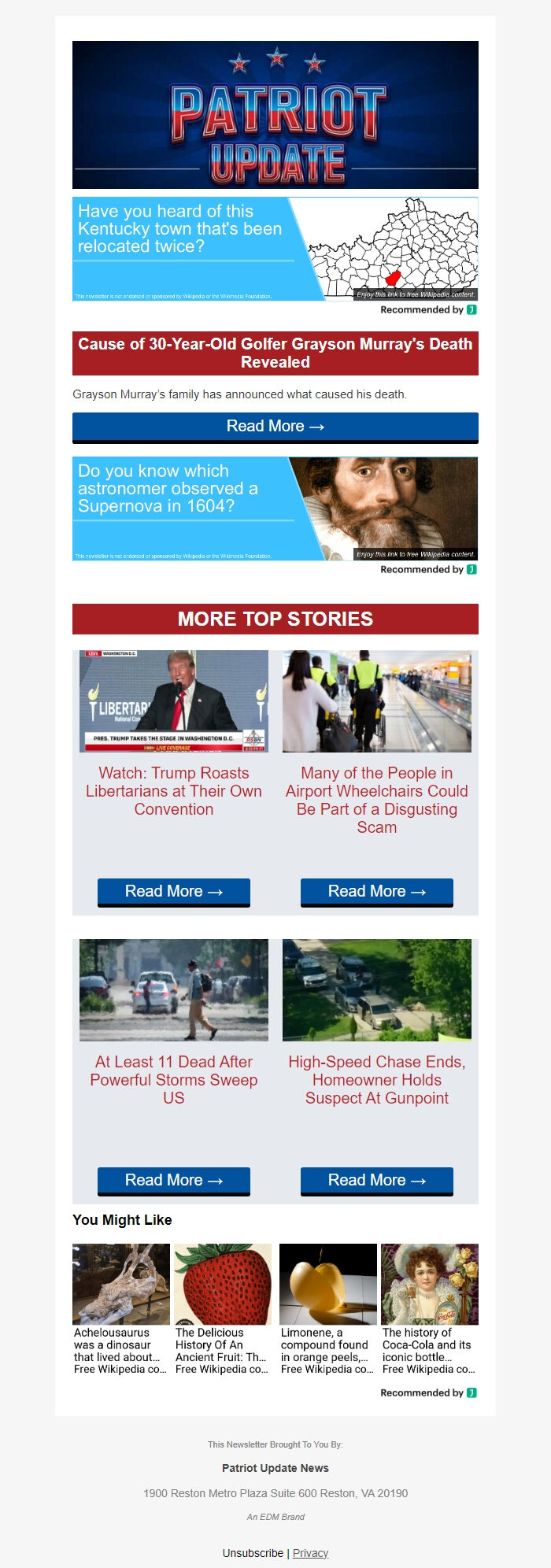
Task: Open the Privacy link
Action: click(x=310, y=1553)
